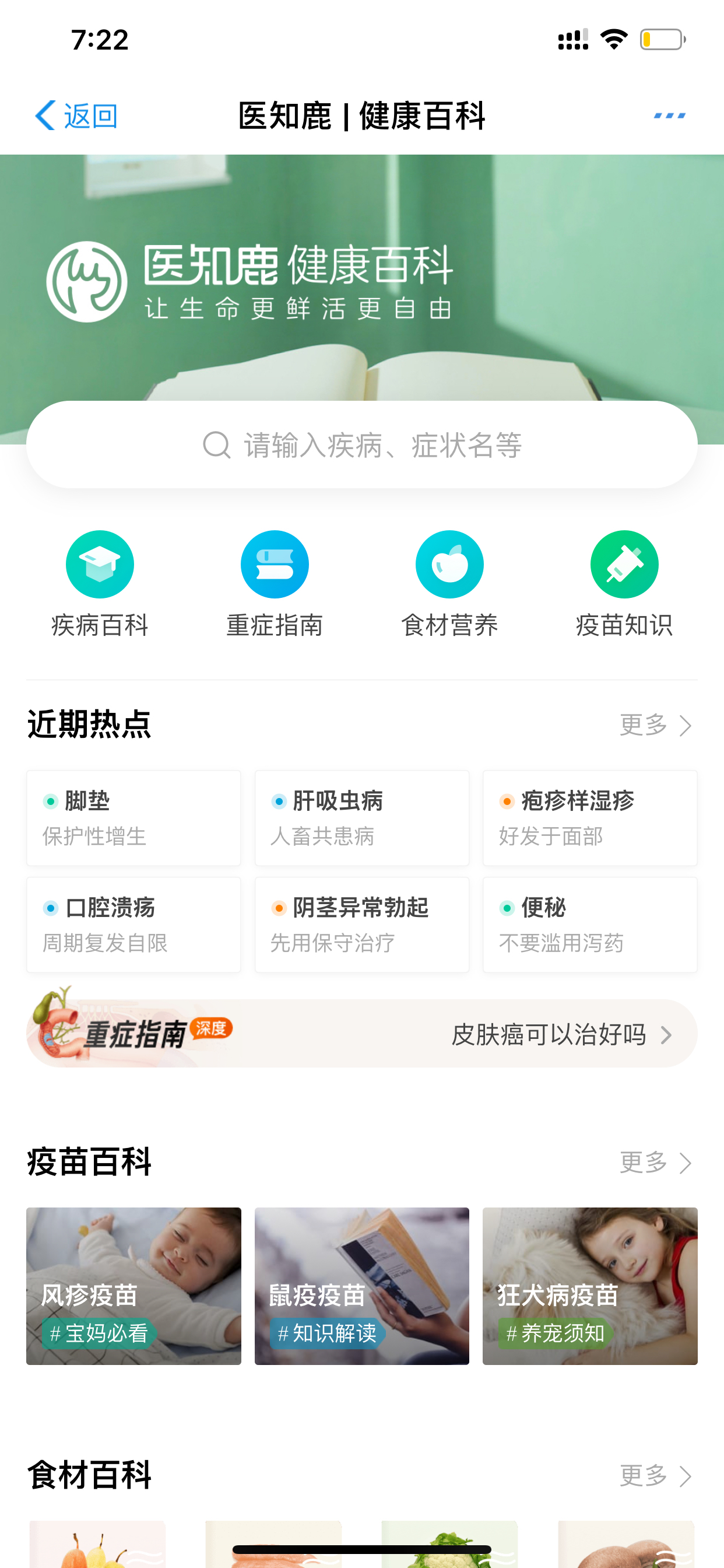
Task: Open the 风疹疫苗 vaccine card
Action: coord(133,1286)
